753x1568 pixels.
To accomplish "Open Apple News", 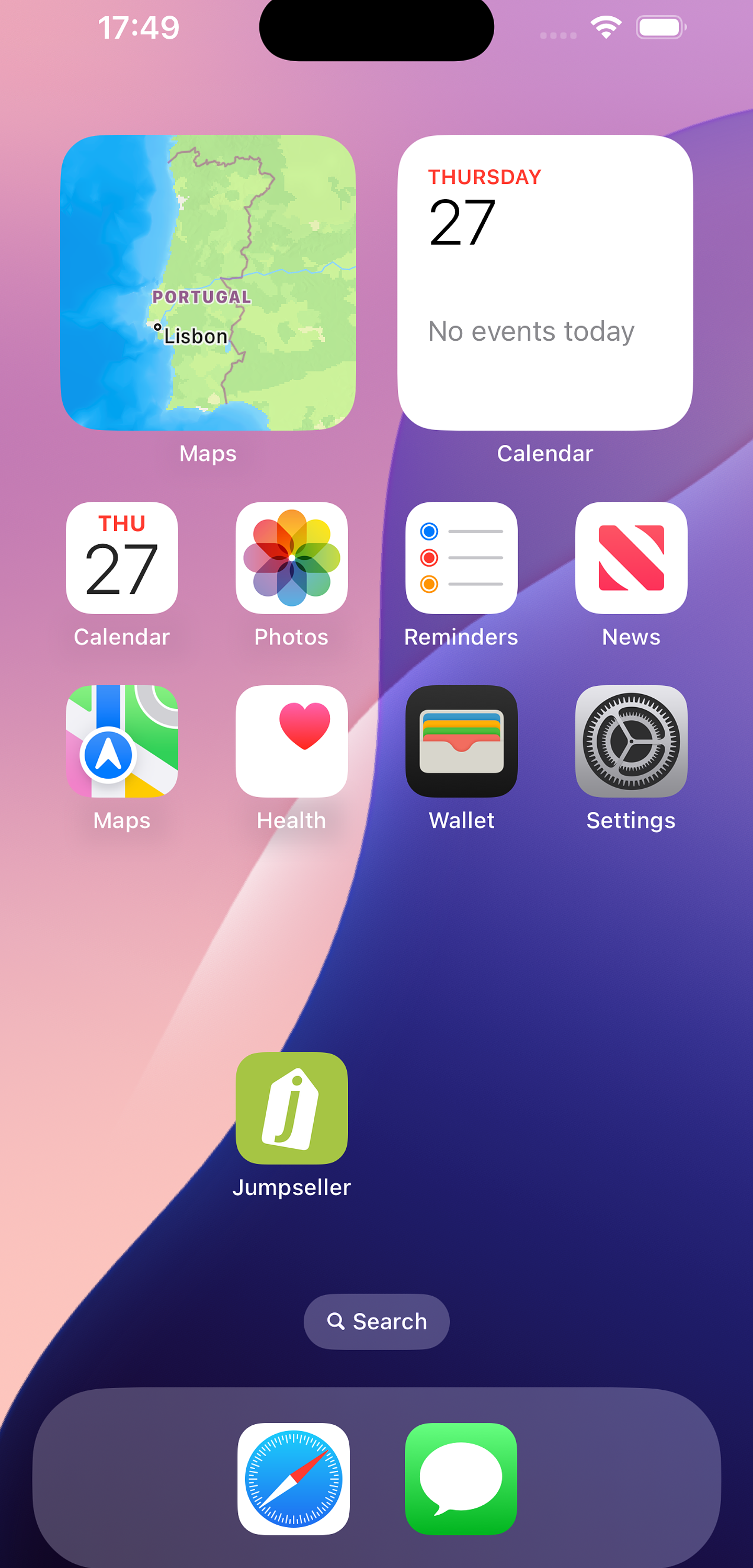I will [631, 558].
